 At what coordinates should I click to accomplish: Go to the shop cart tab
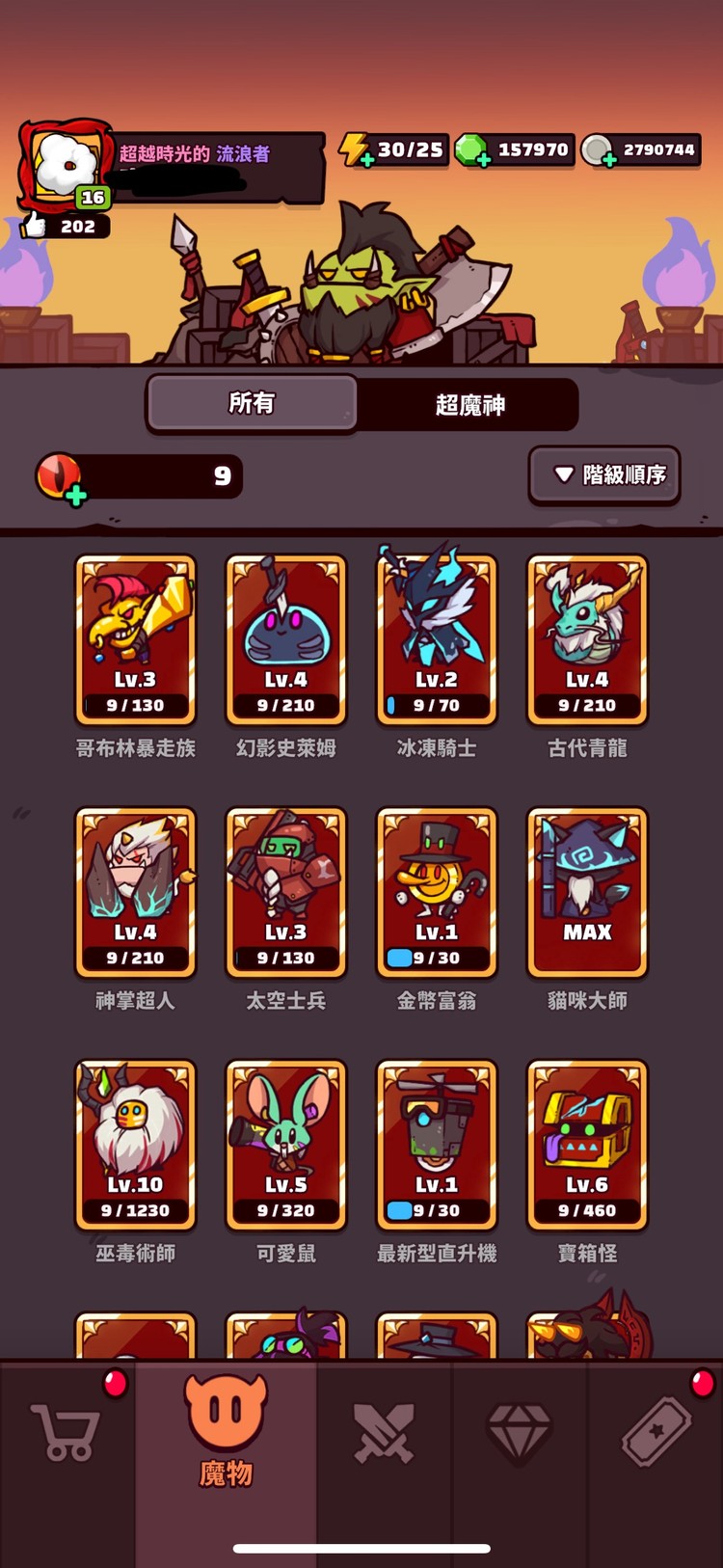click(66, 1432)
